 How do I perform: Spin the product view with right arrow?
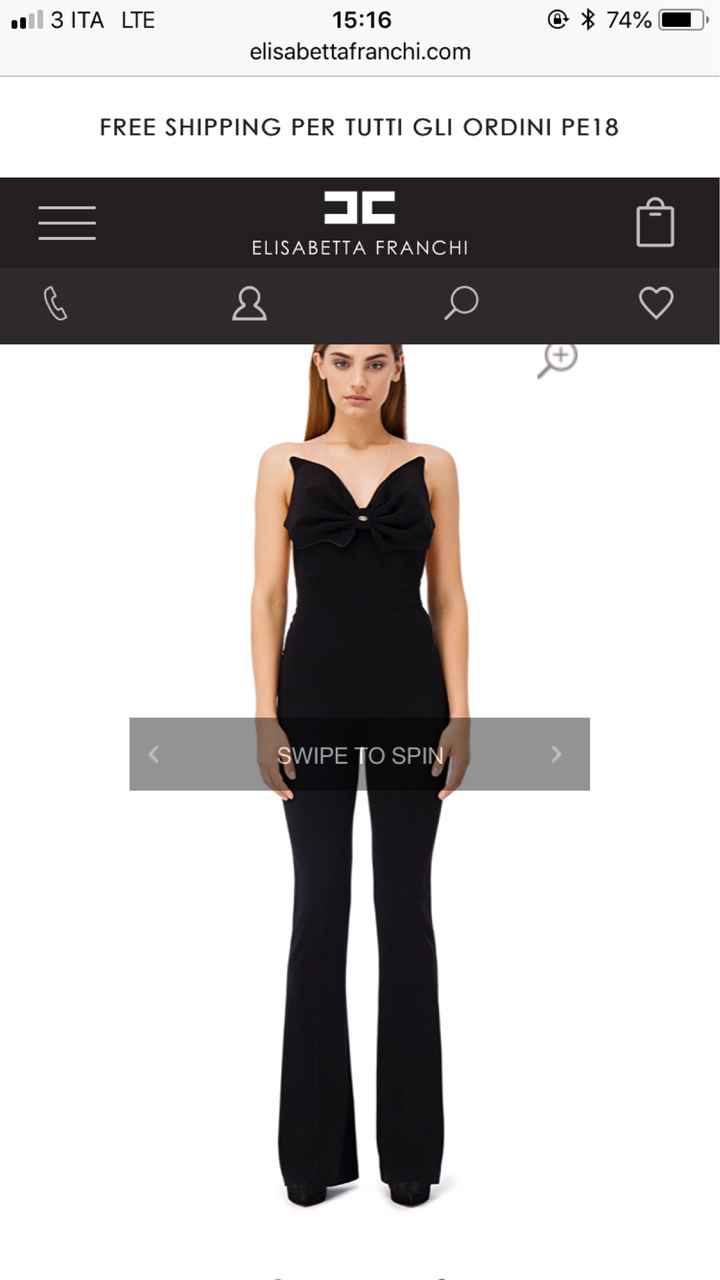click(x=557, y=755)
